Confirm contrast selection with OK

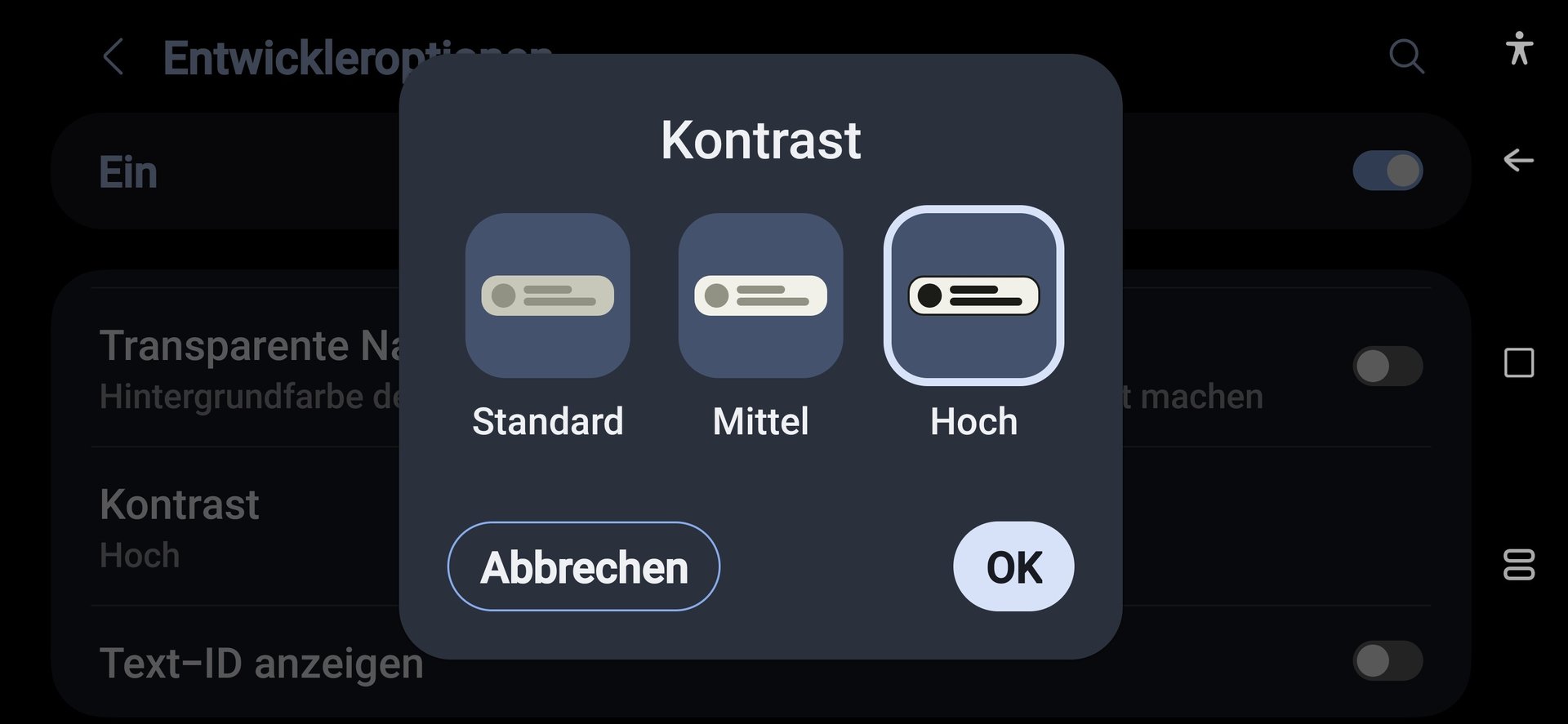tap(1013, 566)
